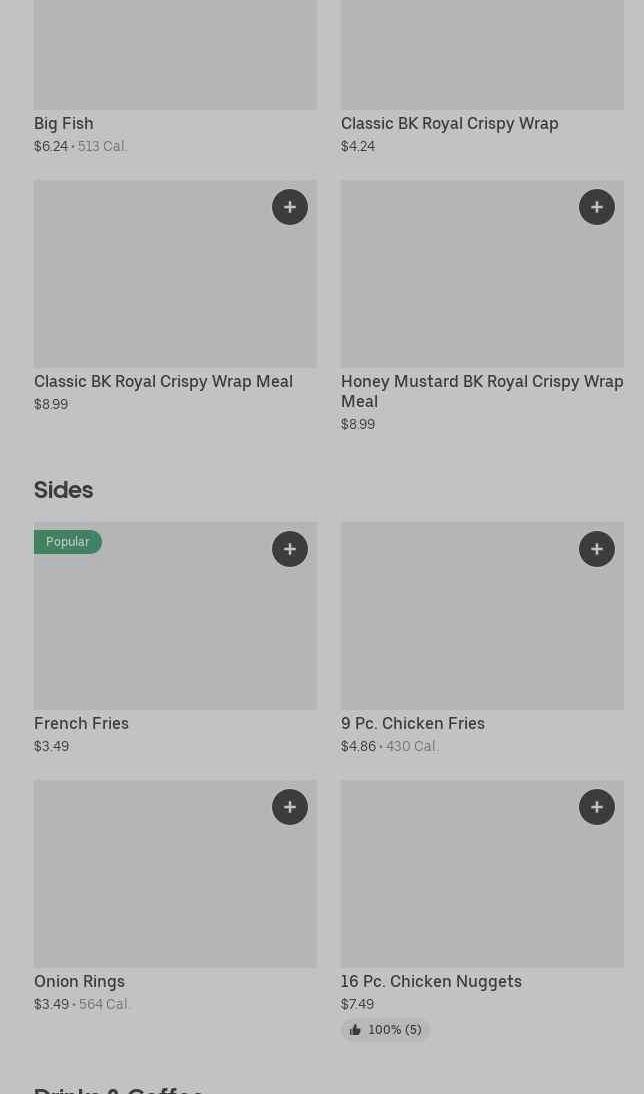Add Honey Mustard BK Royal Crispy Wrap Meal
Image resolution: width=644 pixels, height=1094 pixels.
coord(597,207)
